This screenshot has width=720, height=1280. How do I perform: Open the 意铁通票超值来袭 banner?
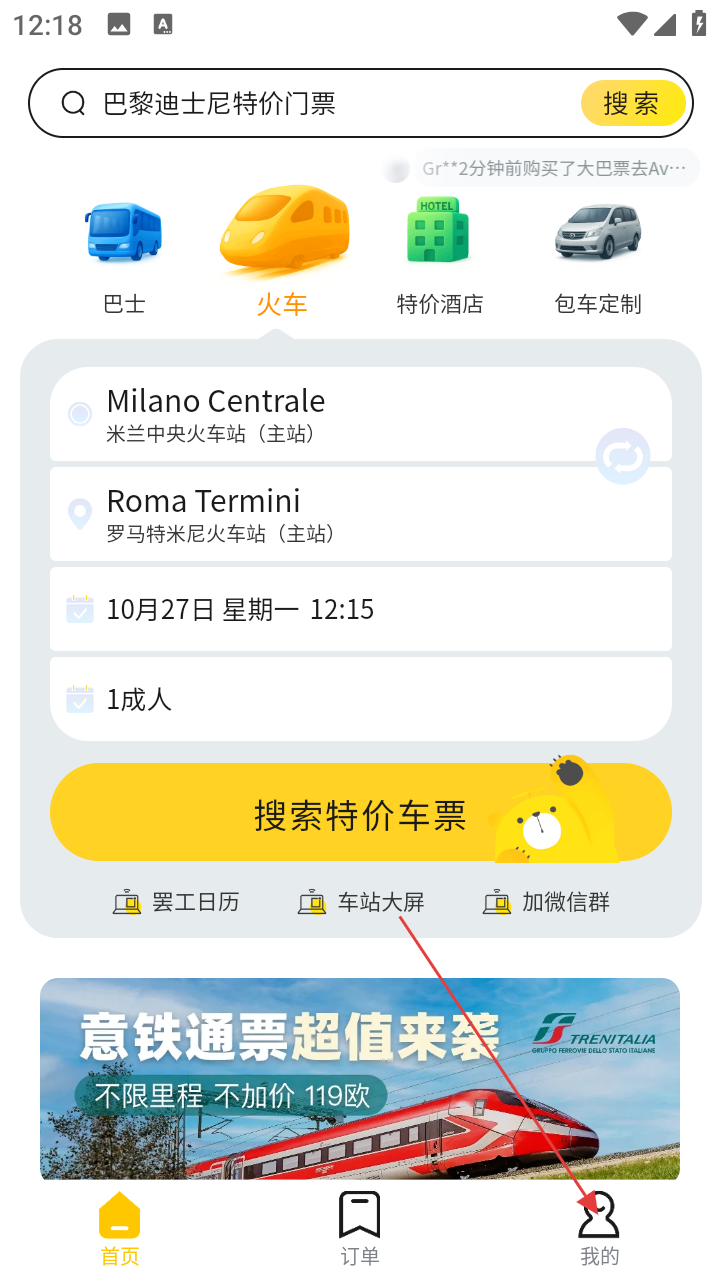[360, 1078]
